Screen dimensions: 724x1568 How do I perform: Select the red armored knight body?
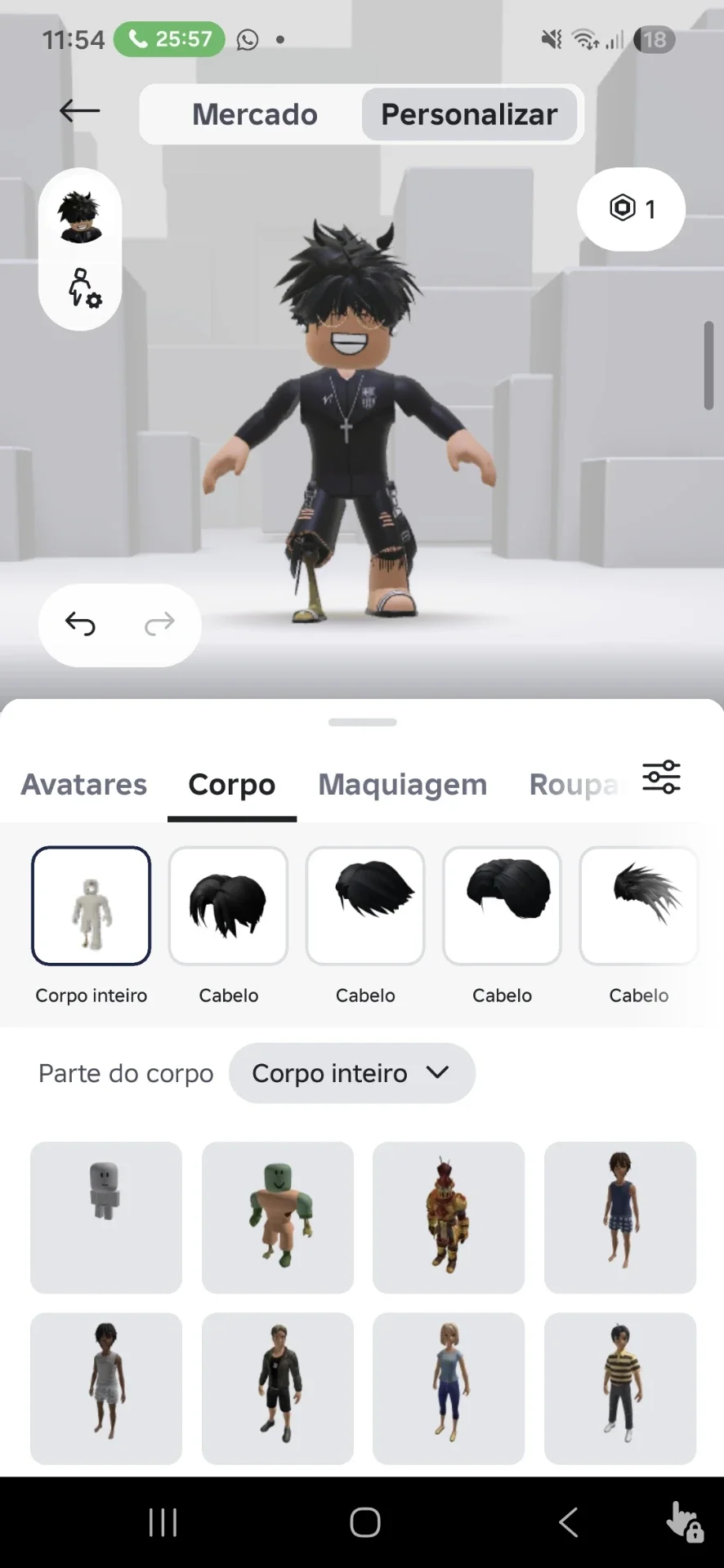pos(449,1217)
